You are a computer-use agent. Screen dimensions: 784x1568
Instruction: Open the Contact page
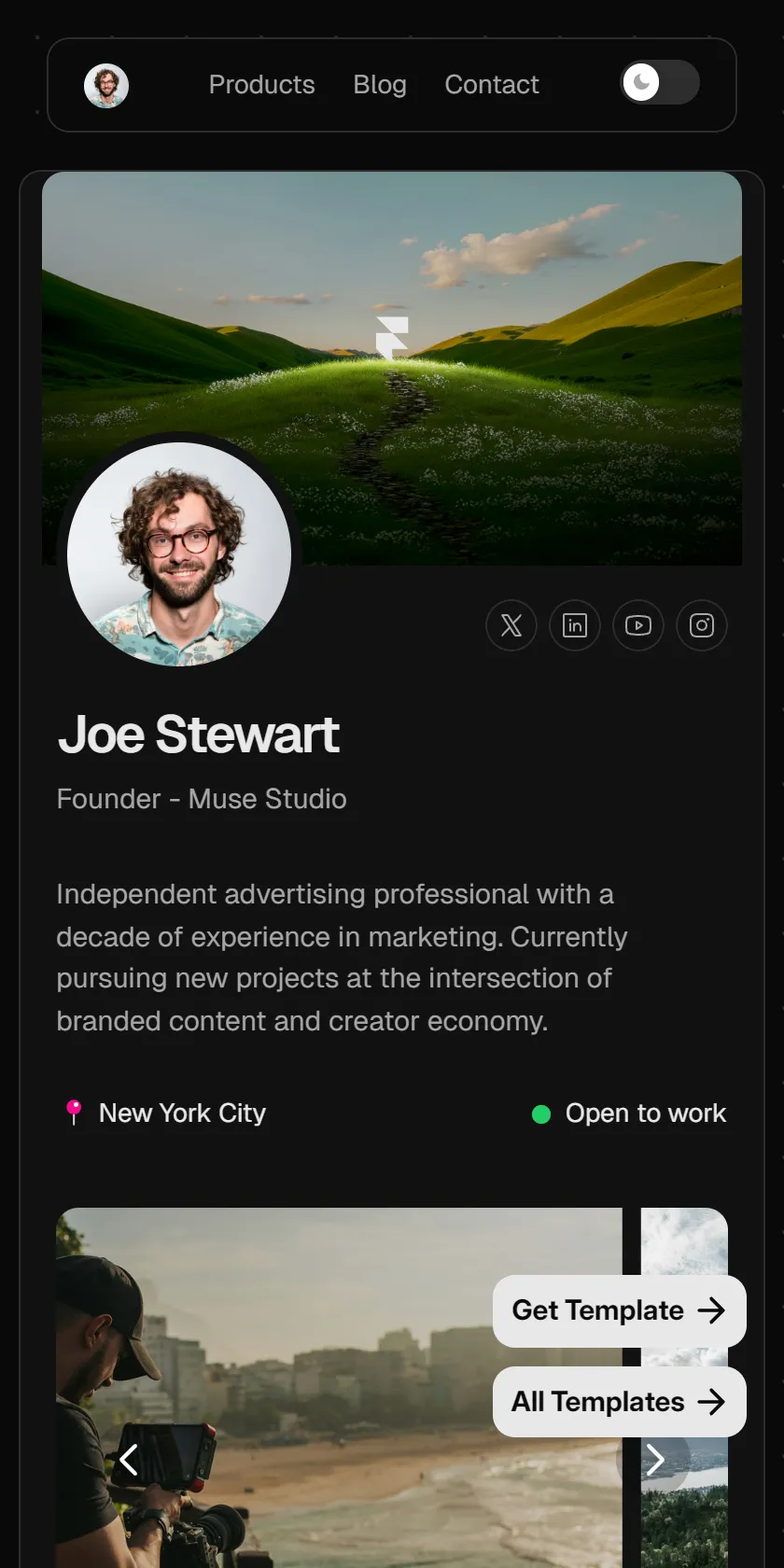(x=492, y=85)
